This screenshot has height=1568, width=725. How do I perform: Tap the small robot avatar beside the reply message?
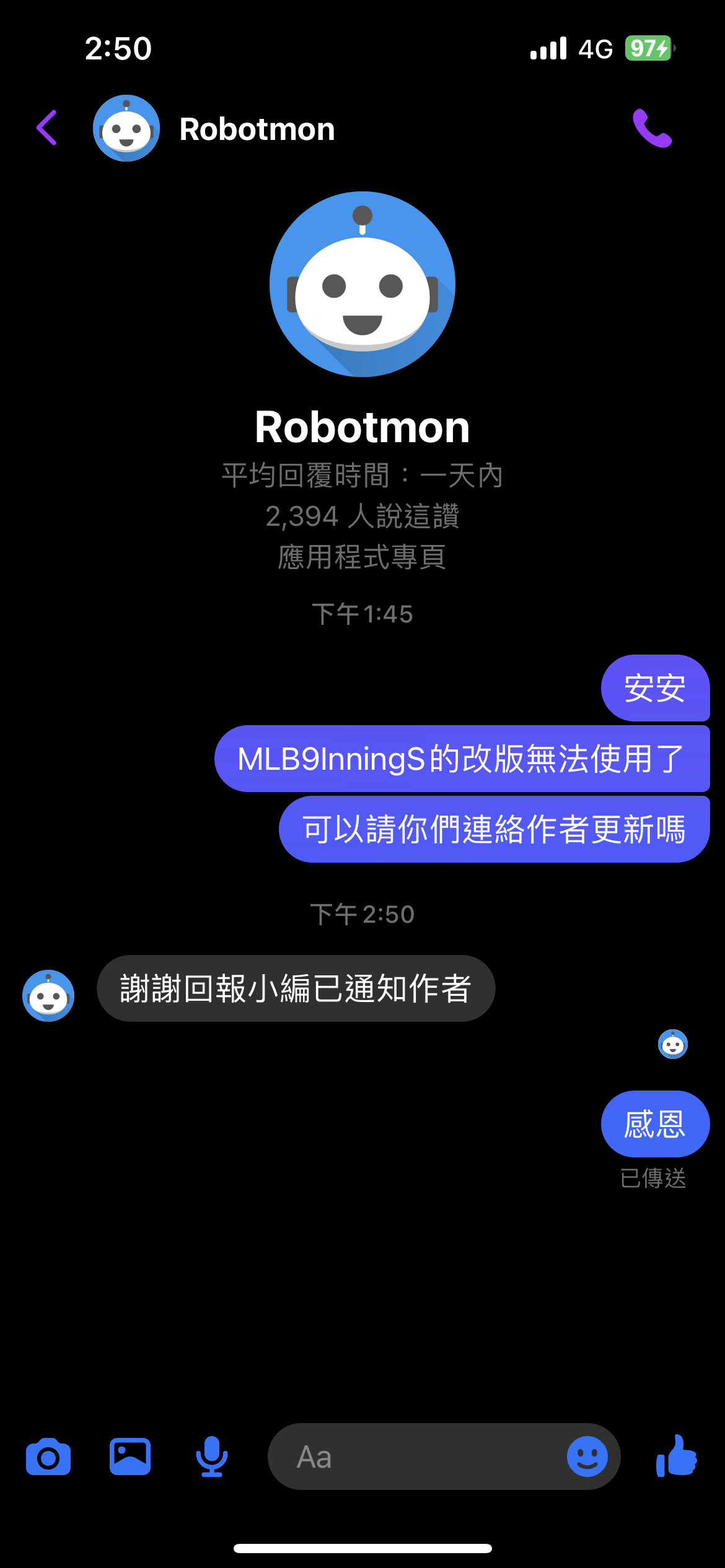click(48, 991)
